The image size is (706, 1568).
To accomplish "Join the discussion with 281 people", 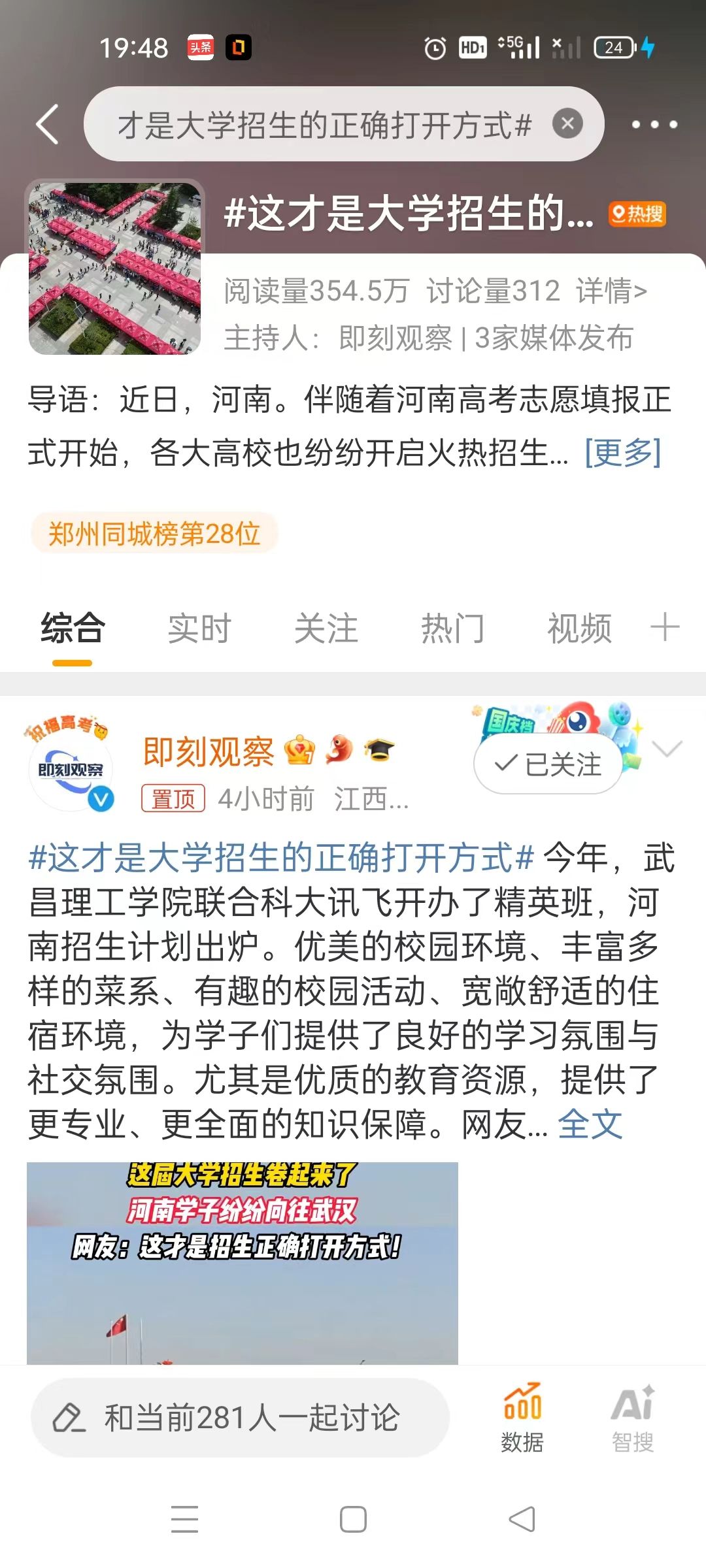I will [240, 1418].
